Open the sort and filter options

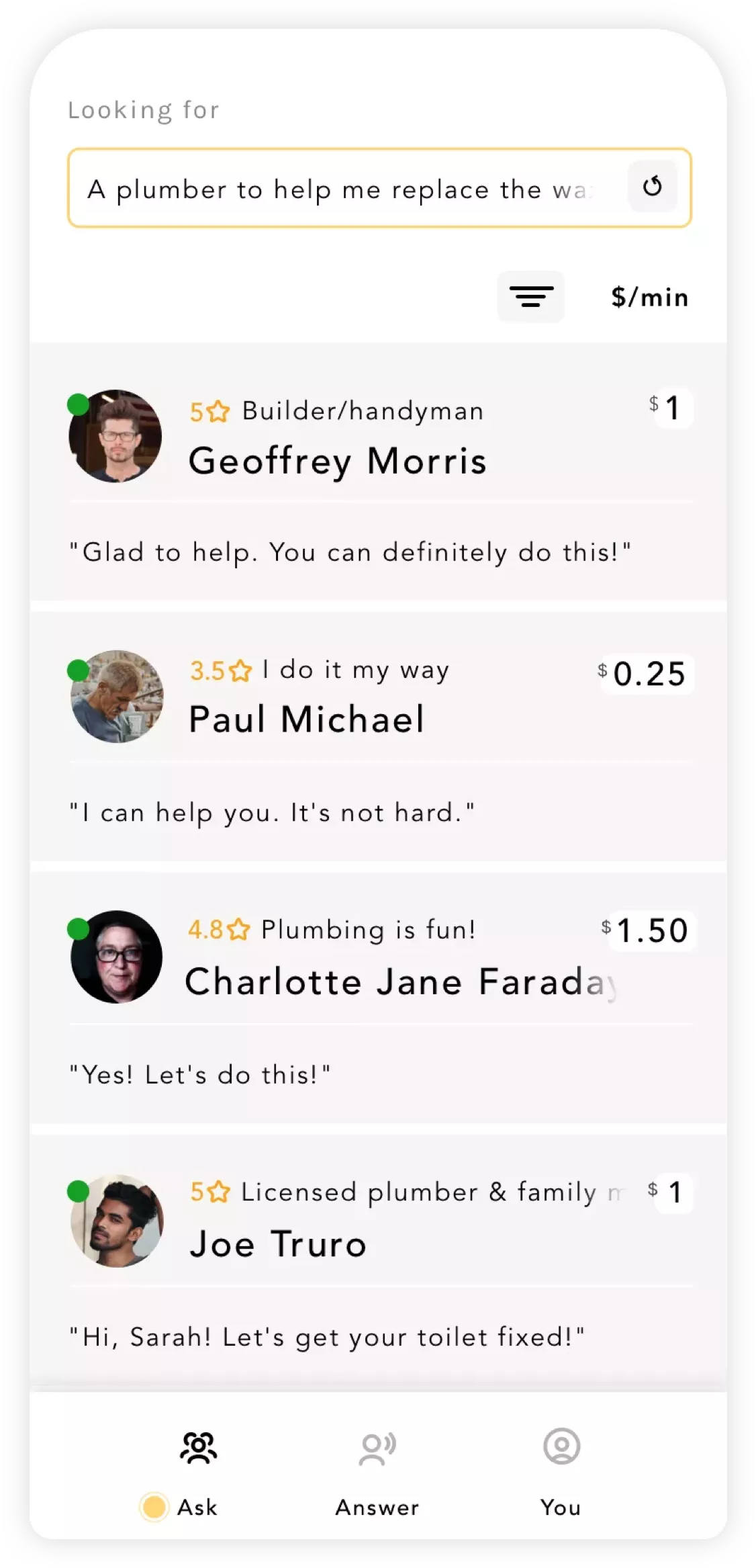530,296
